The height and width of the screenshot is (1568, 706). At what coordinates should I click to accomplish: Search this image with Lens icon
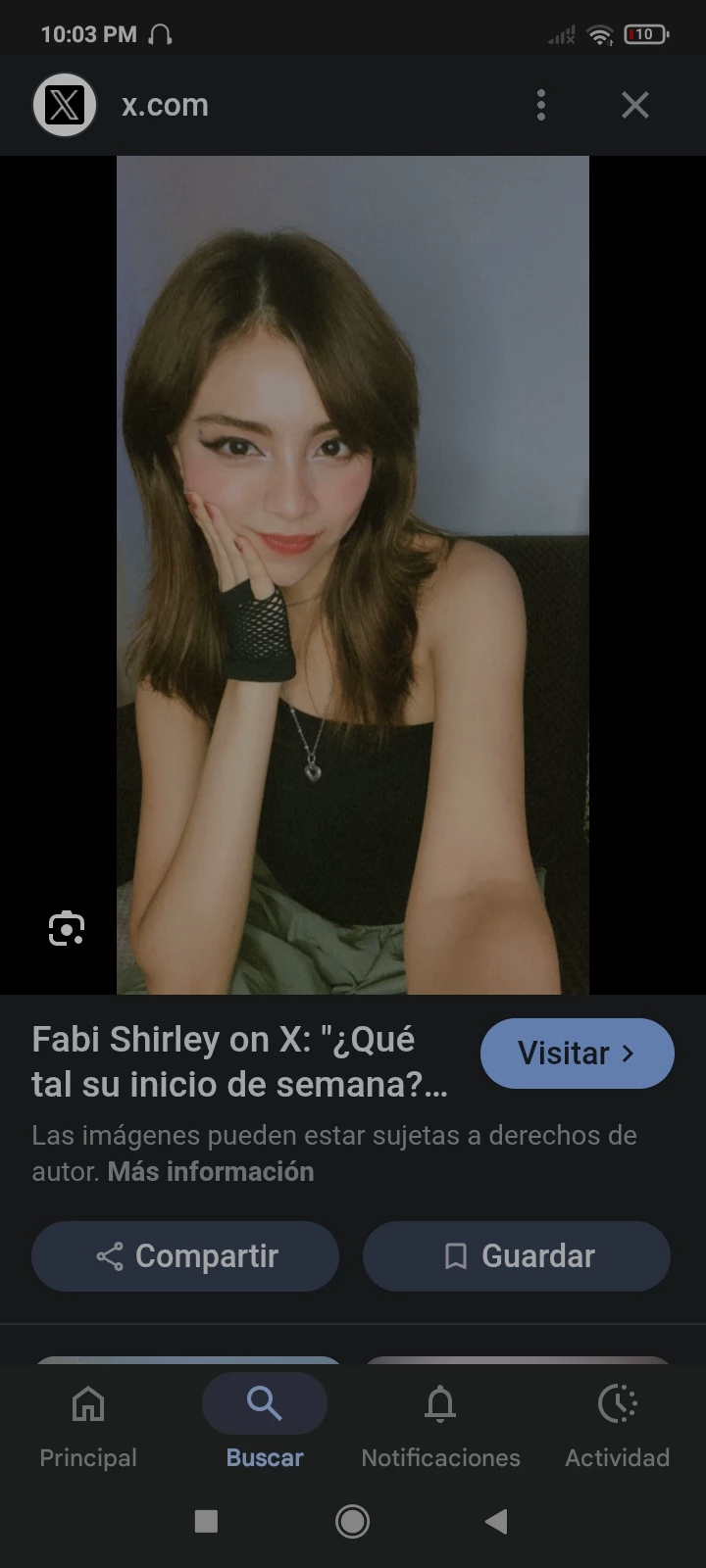coord(67,928)
